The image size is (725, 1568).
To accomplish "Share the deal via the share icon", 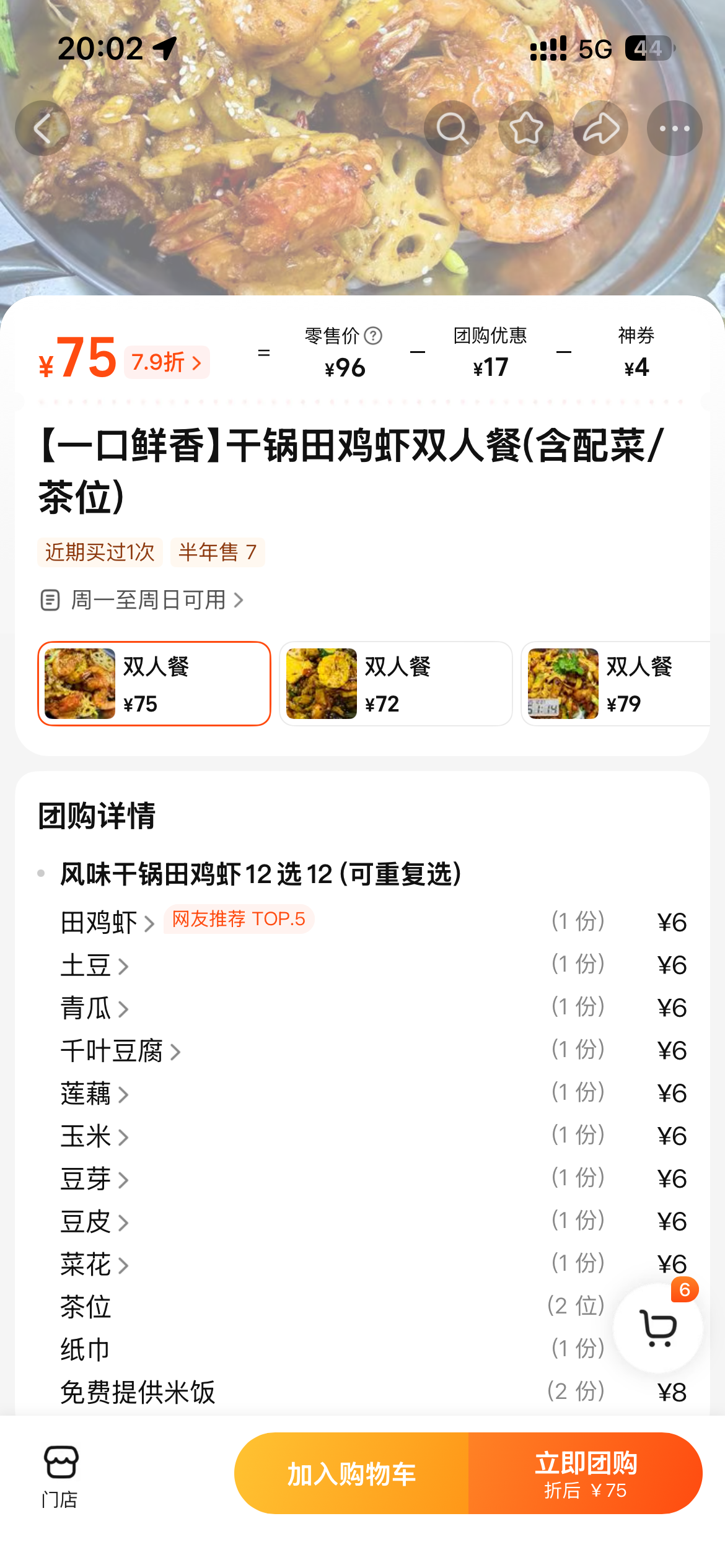I will pyautogui.click(x=600, y=128).
